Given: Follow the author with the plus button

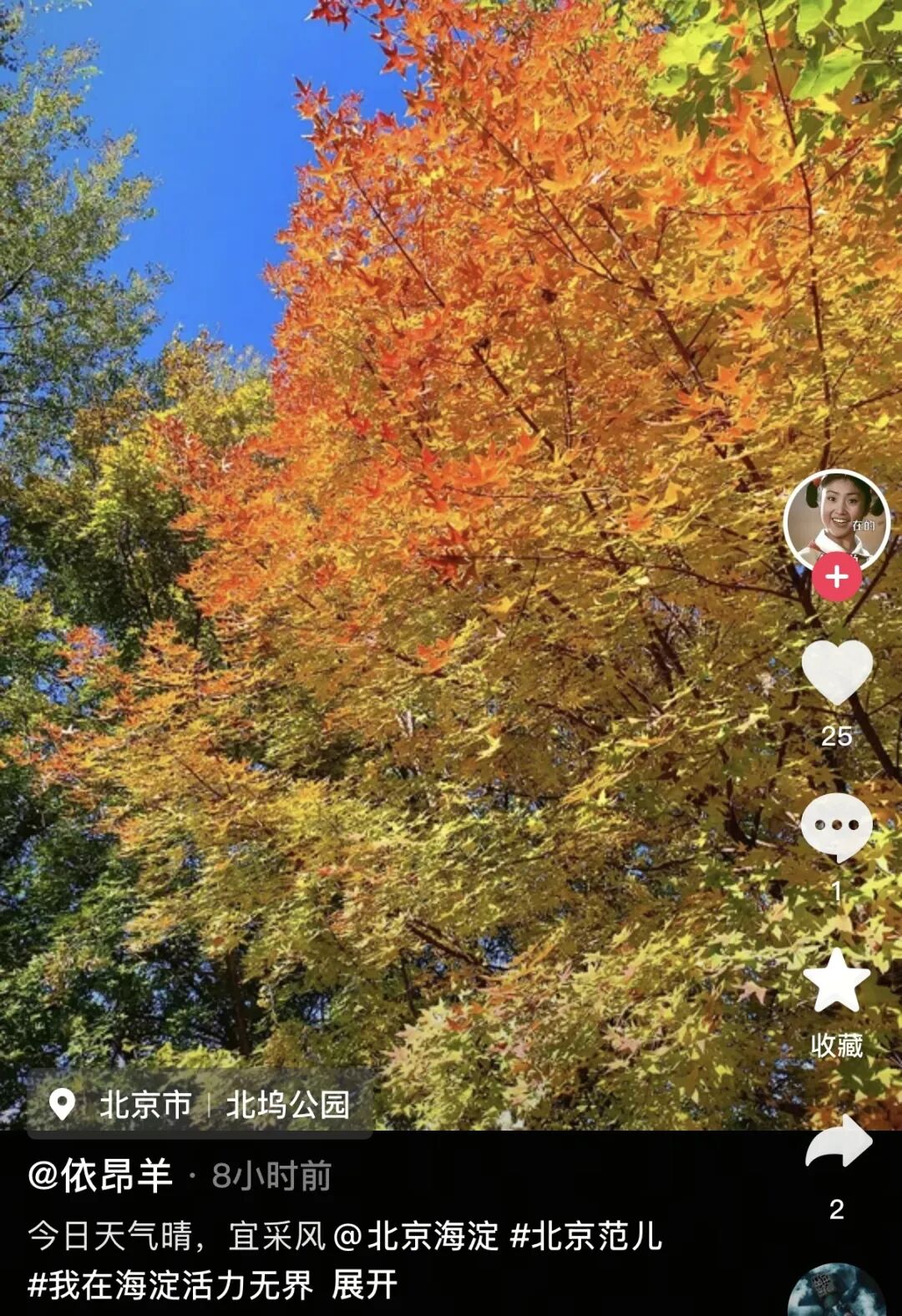Looking at the screenshot, I should 837,577.
